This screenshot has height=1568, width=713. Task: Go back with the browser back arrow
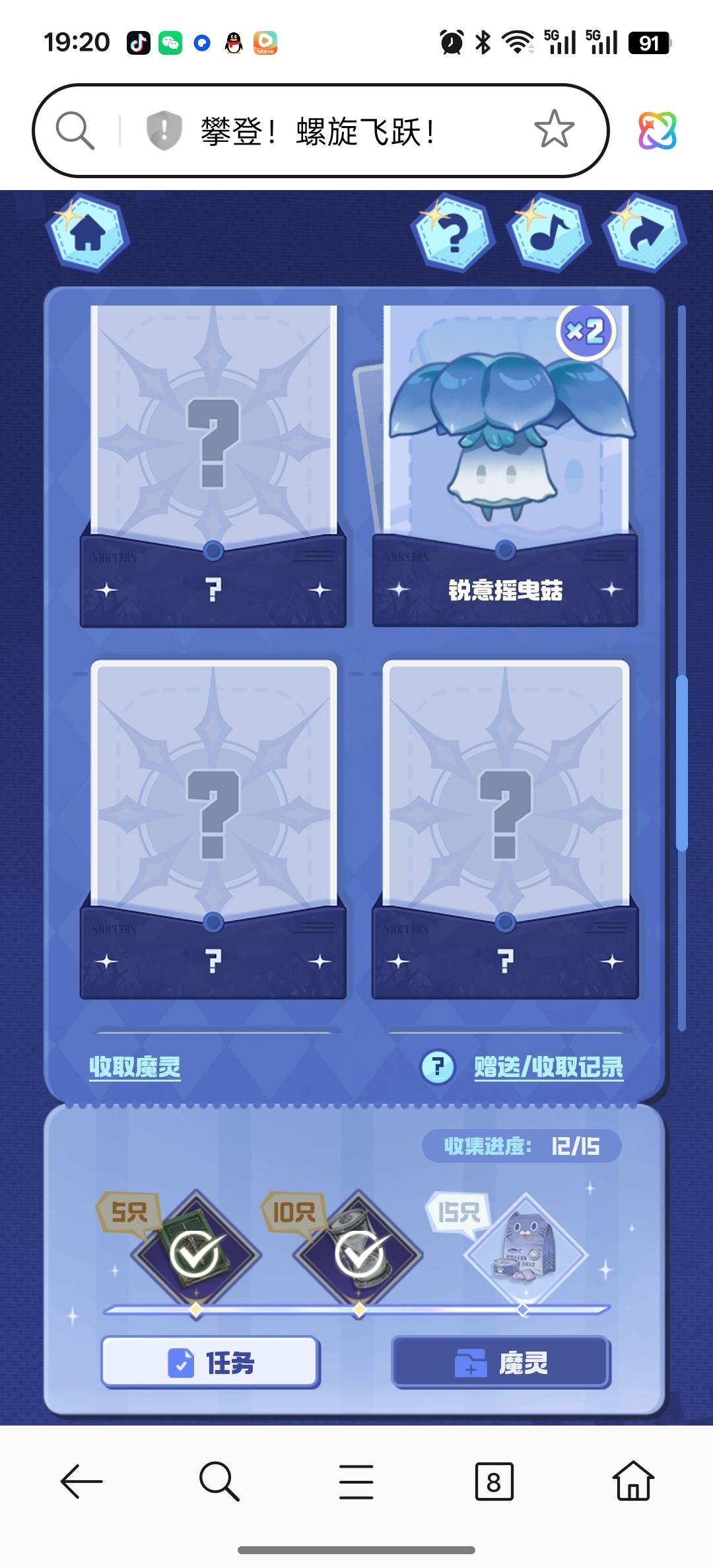(x=81, y=1482)
